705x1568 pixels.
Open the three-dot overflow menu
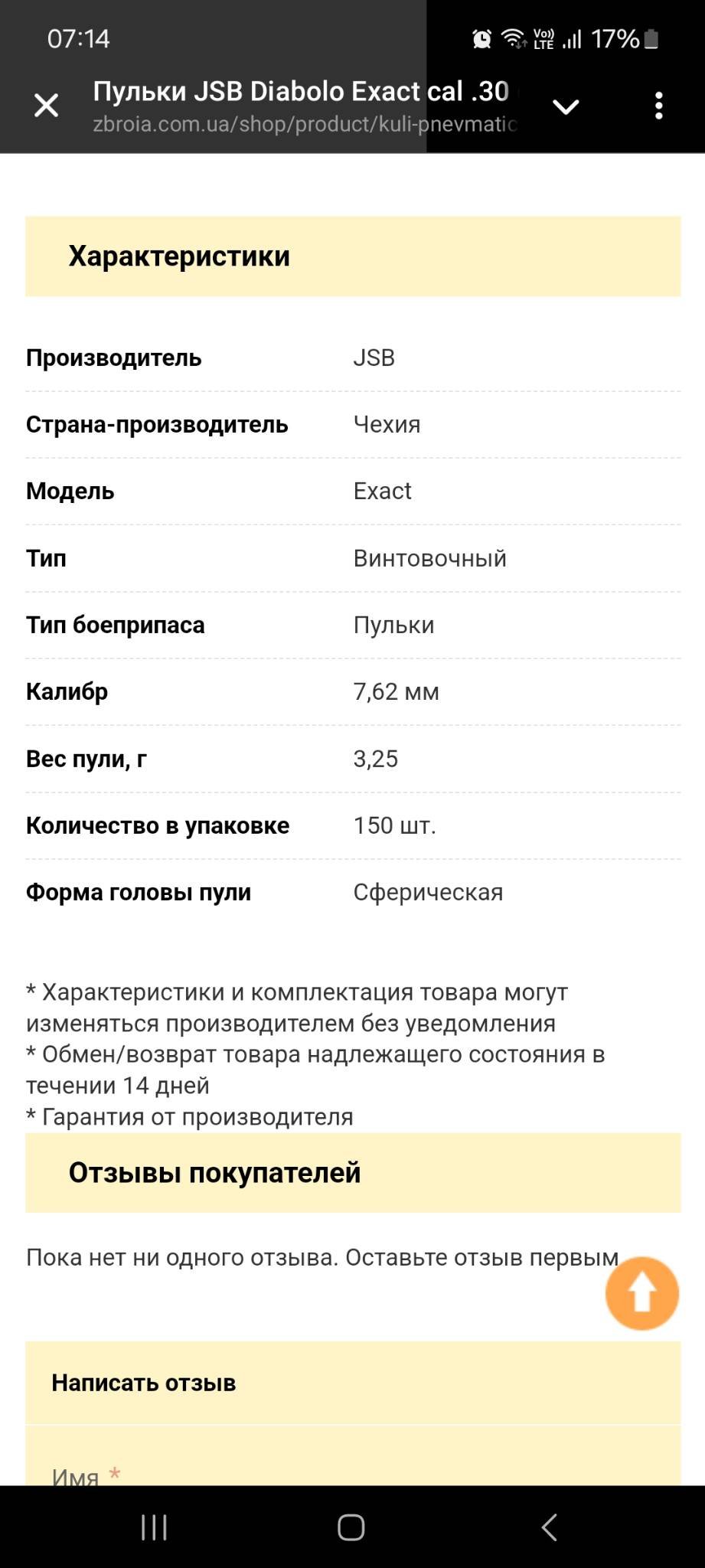[x=658, y=106]
